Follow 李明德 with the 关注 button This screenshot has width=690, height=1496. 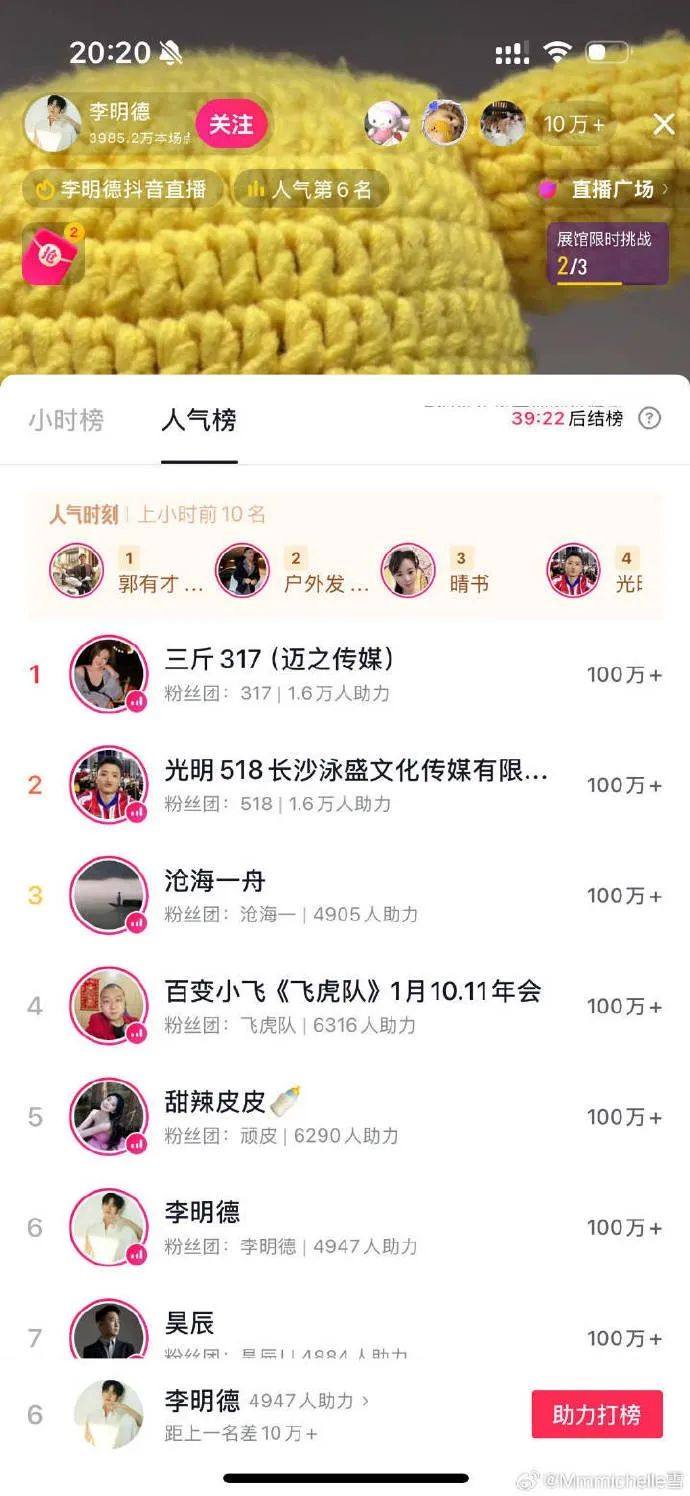click(231, 124)
